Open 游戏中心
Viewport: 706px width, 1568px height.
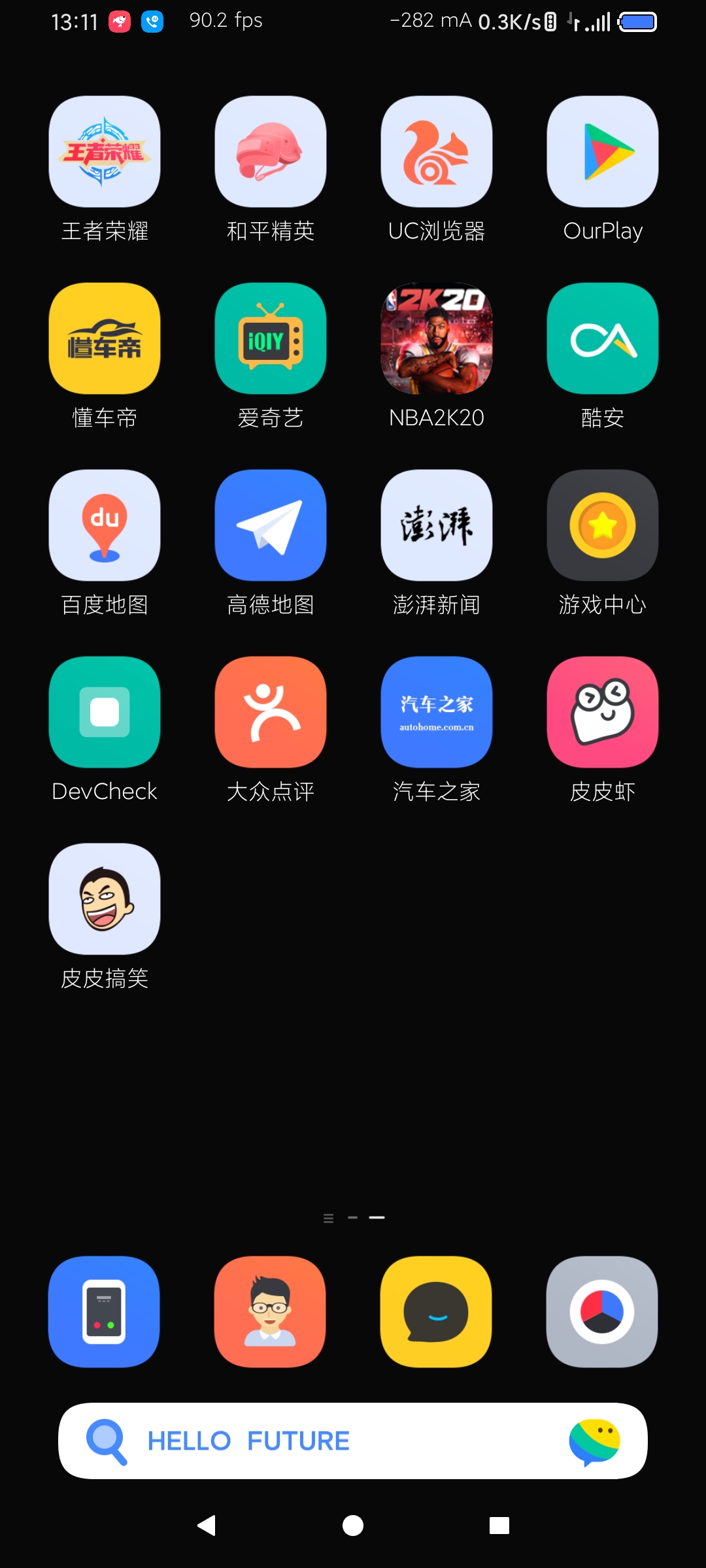(603, 525)
